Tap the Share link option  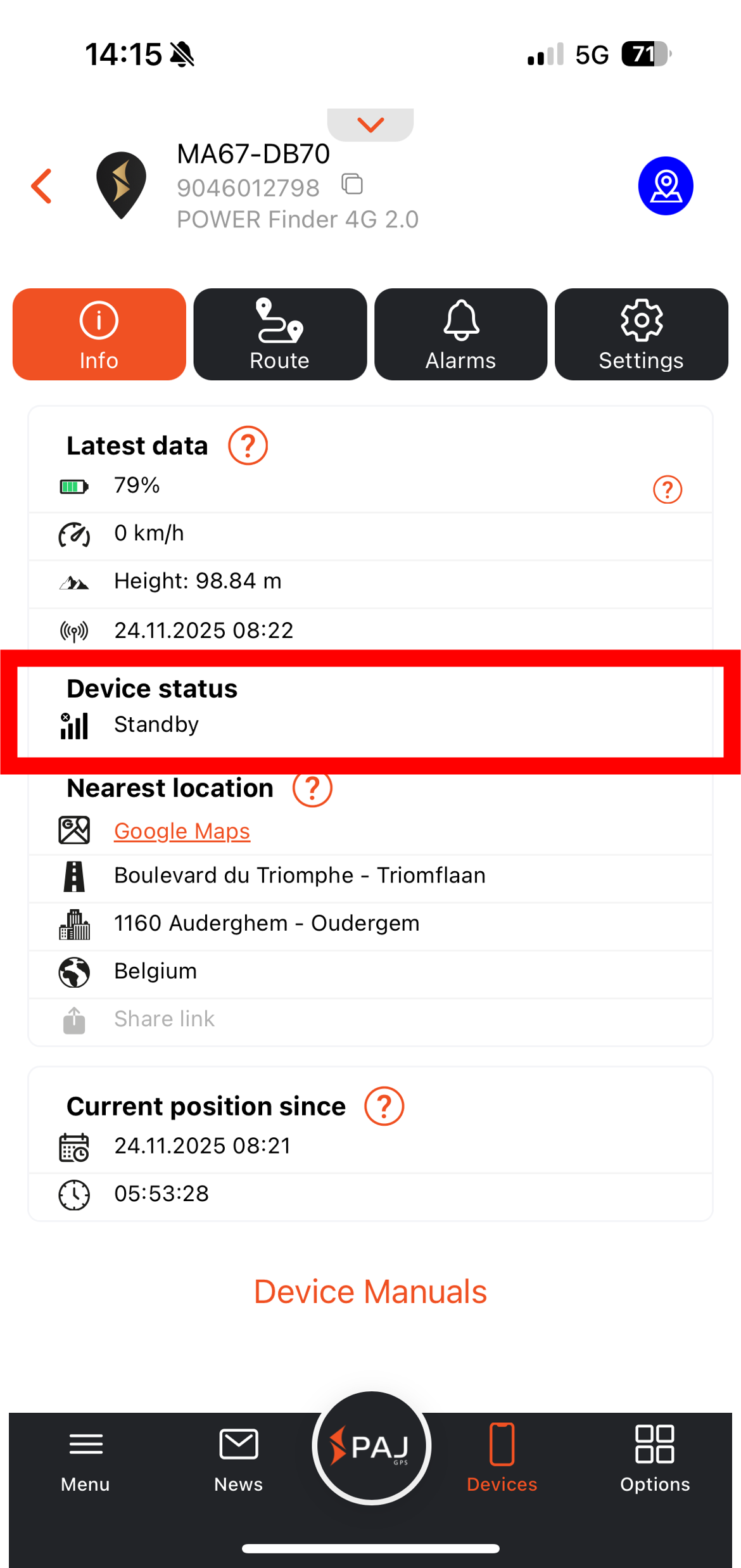coord(164,1018)
